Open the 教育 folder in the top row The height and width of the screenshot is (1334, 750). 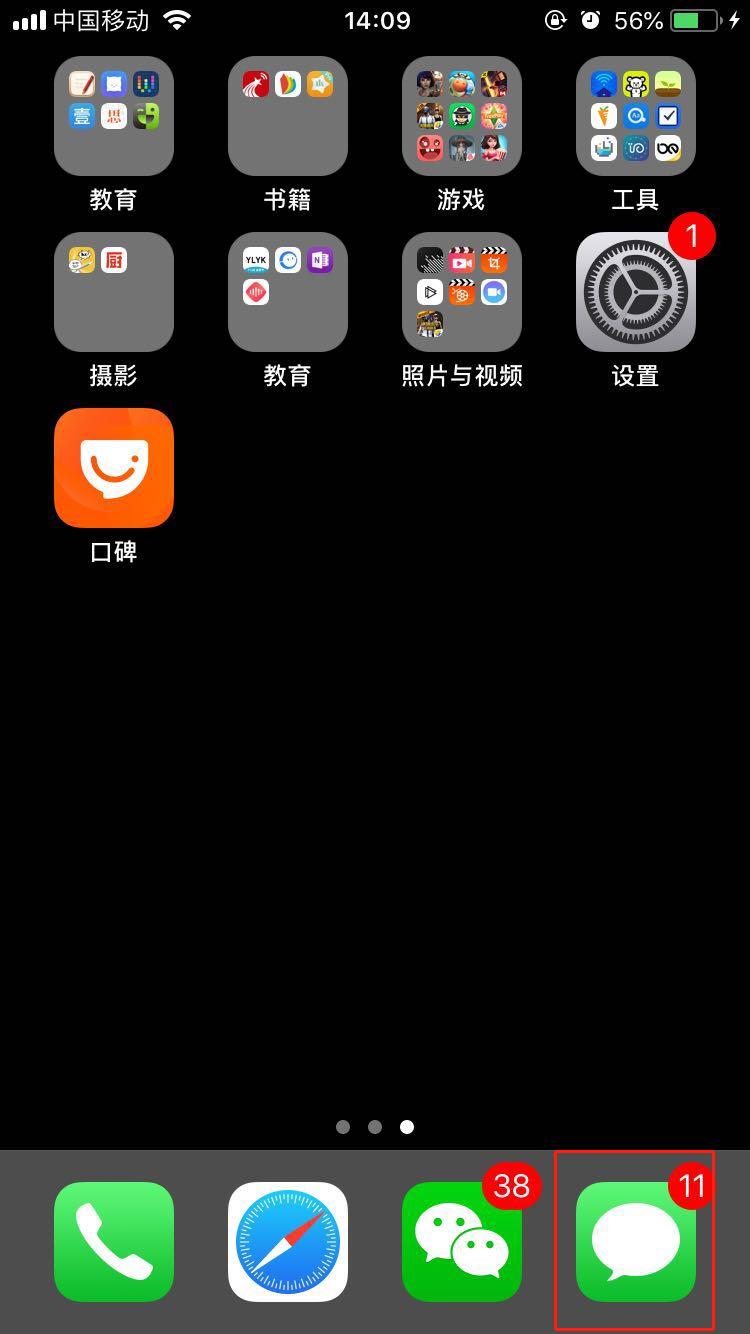click(113, 116)
